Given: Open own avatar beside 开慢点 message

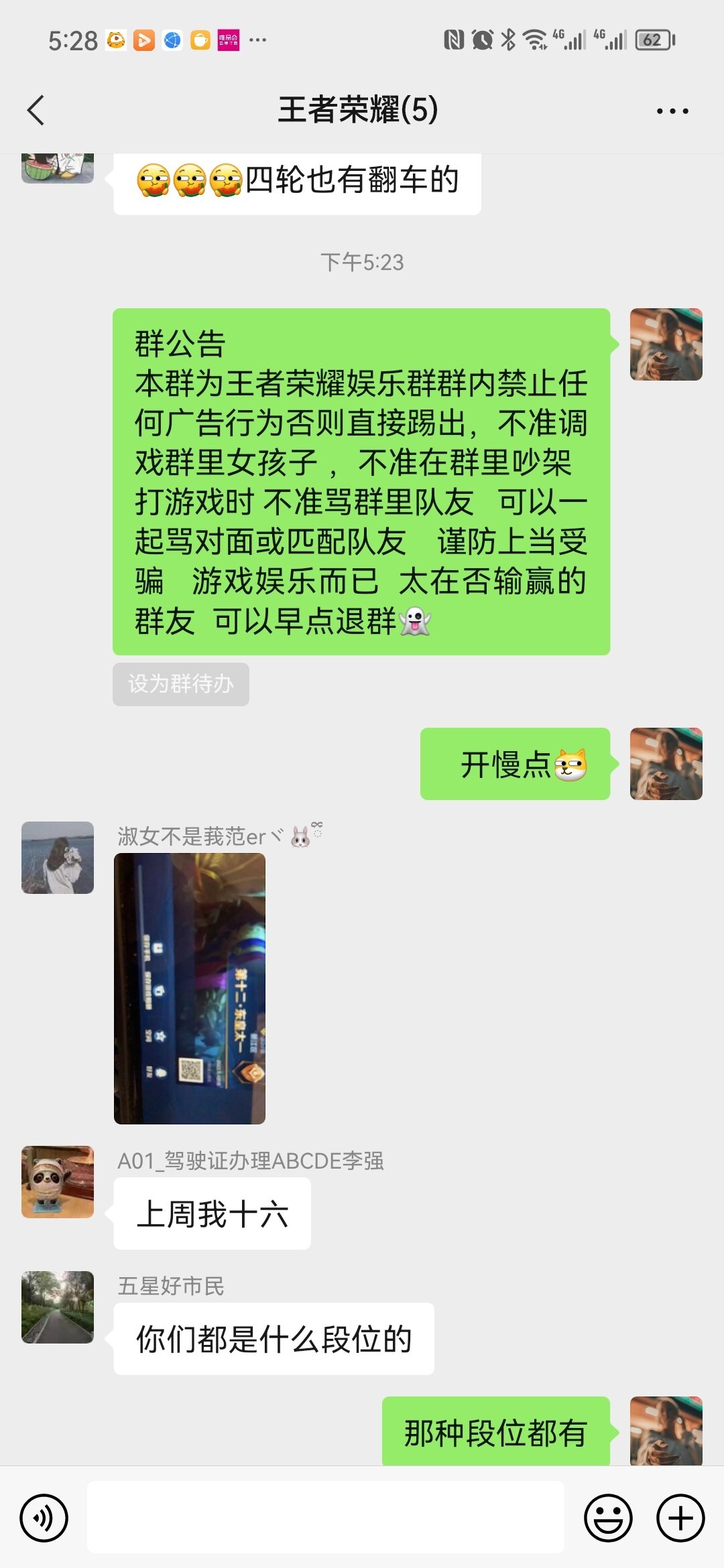Looking at the screenshot, I should tap(666, 764).
